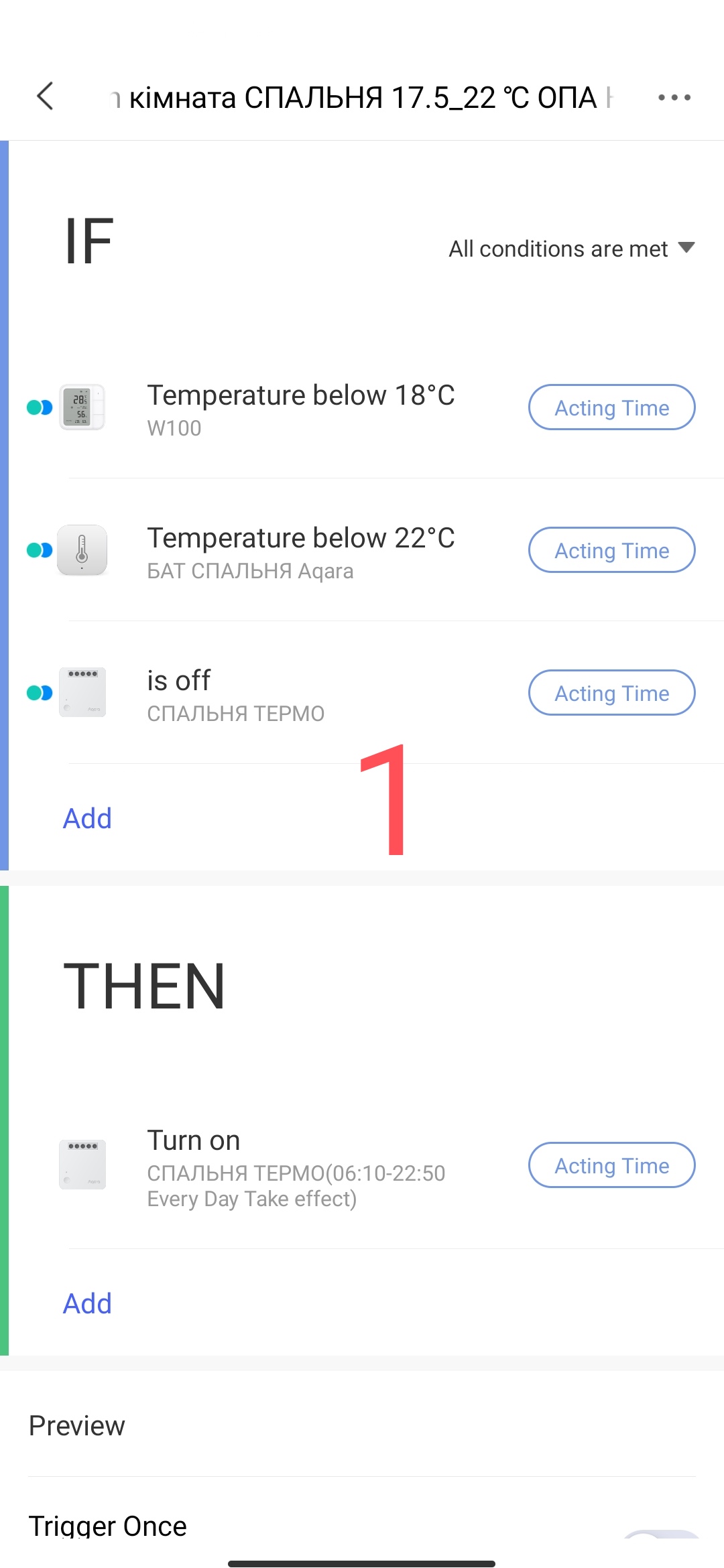Add a new action under THEN

87,1303
